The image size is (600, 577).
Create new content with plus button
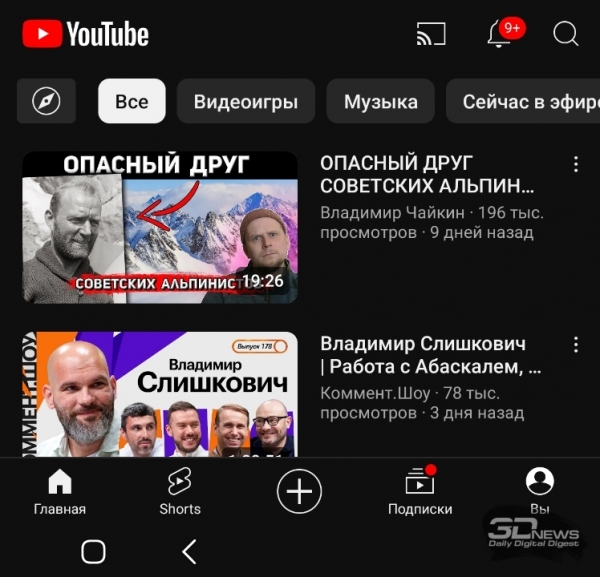[299, 492]
